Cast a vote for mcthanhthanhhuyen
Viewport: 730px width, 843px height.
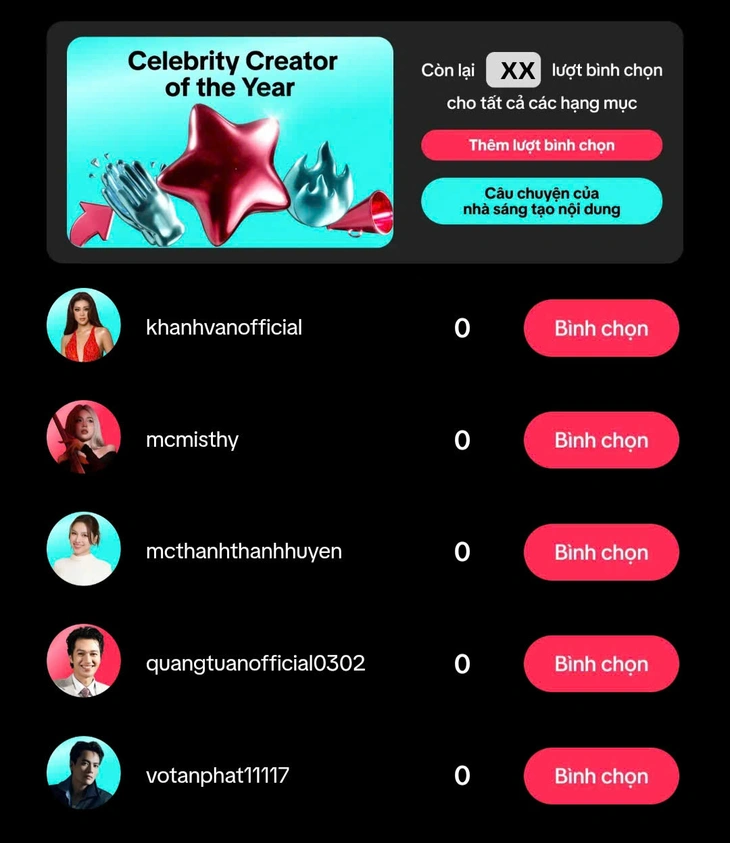(x=601, y=552)
